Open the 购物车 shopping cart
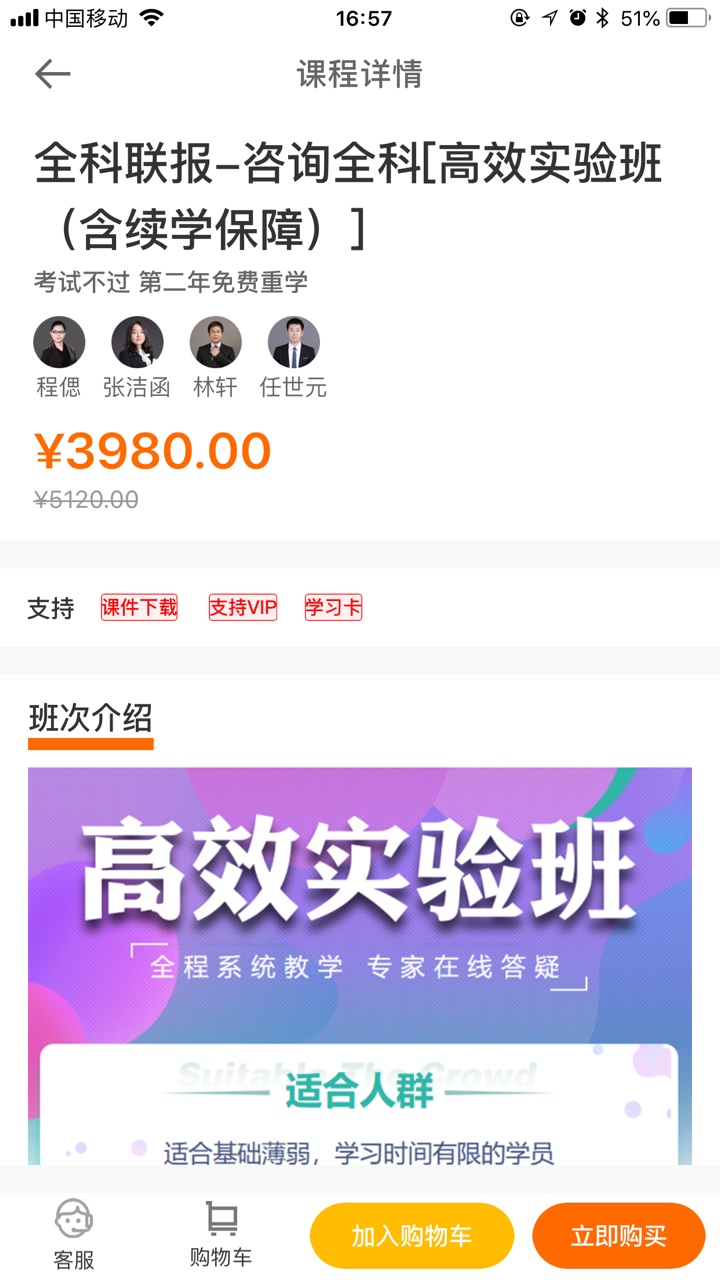This screenshot has width=720, height=1280. (x=221, y=1234)
